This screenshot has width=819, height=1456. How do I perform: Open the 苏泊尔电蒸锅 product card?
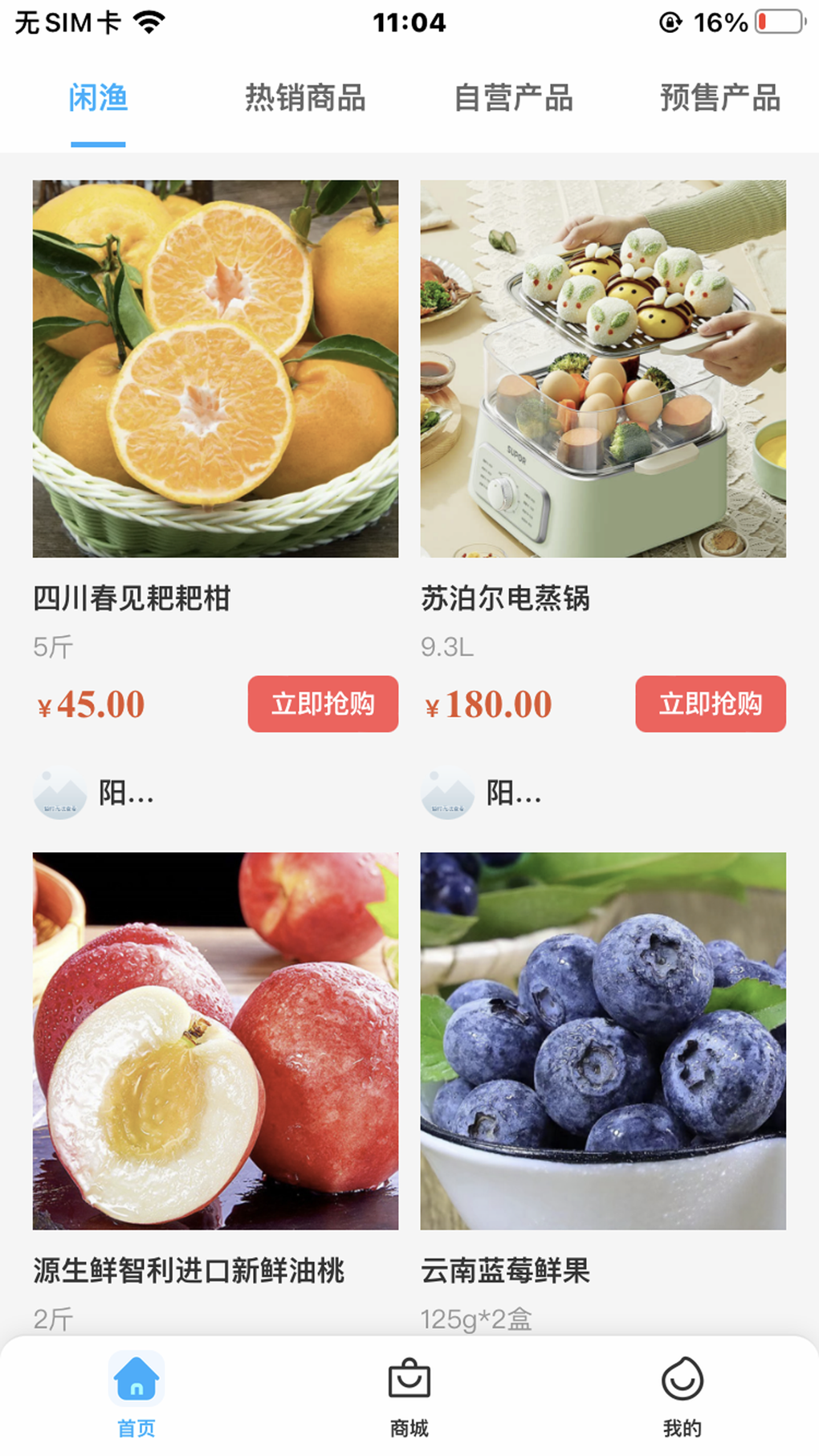click(603, 369)
